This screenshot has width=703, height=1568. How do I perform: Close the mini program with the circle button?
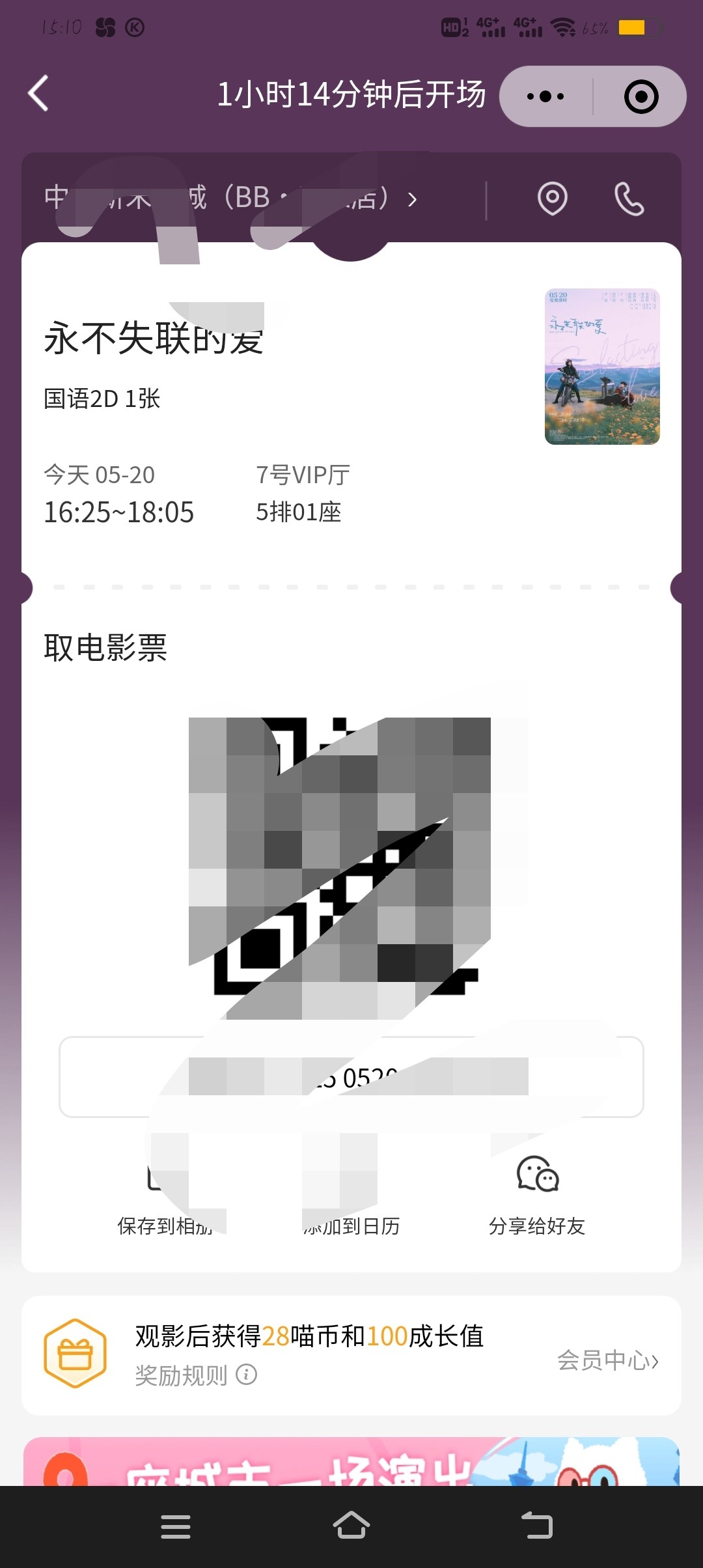point(641,96)
